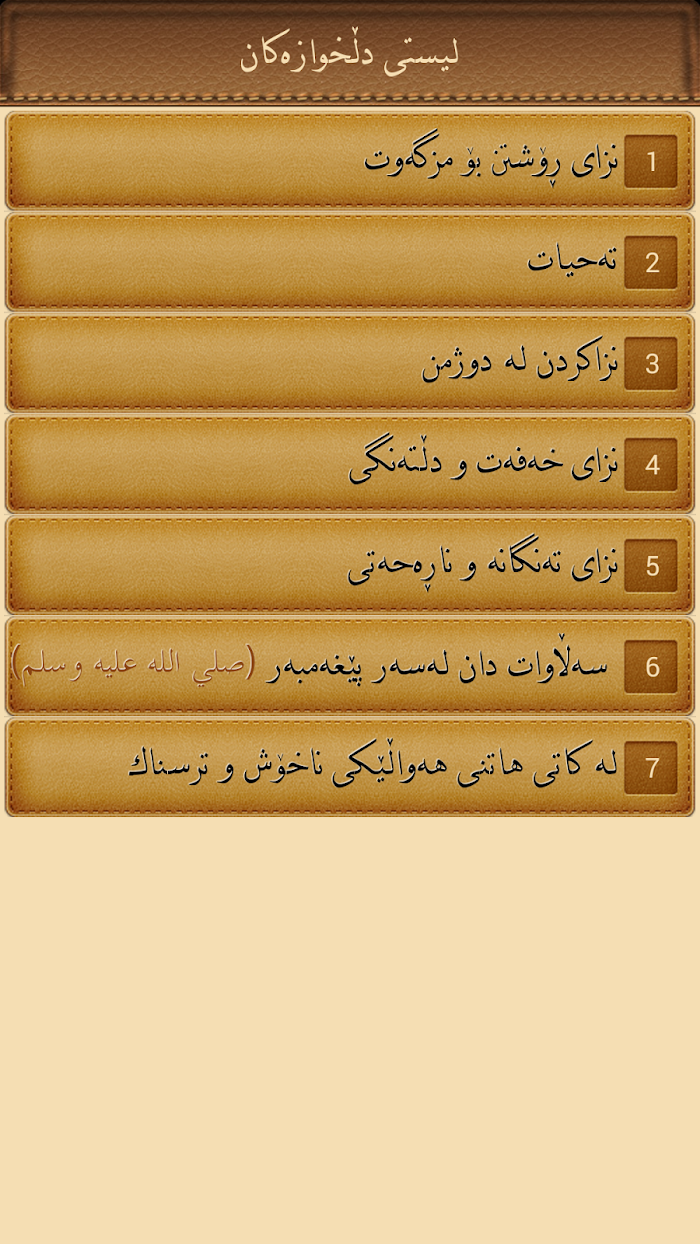Image resolution: width=700 pixels, height=1244 pixels.
Task: Select item 7 لە کاتی هاتنی هەواڵێکی ناخۆش
Action: click(350, 767)
